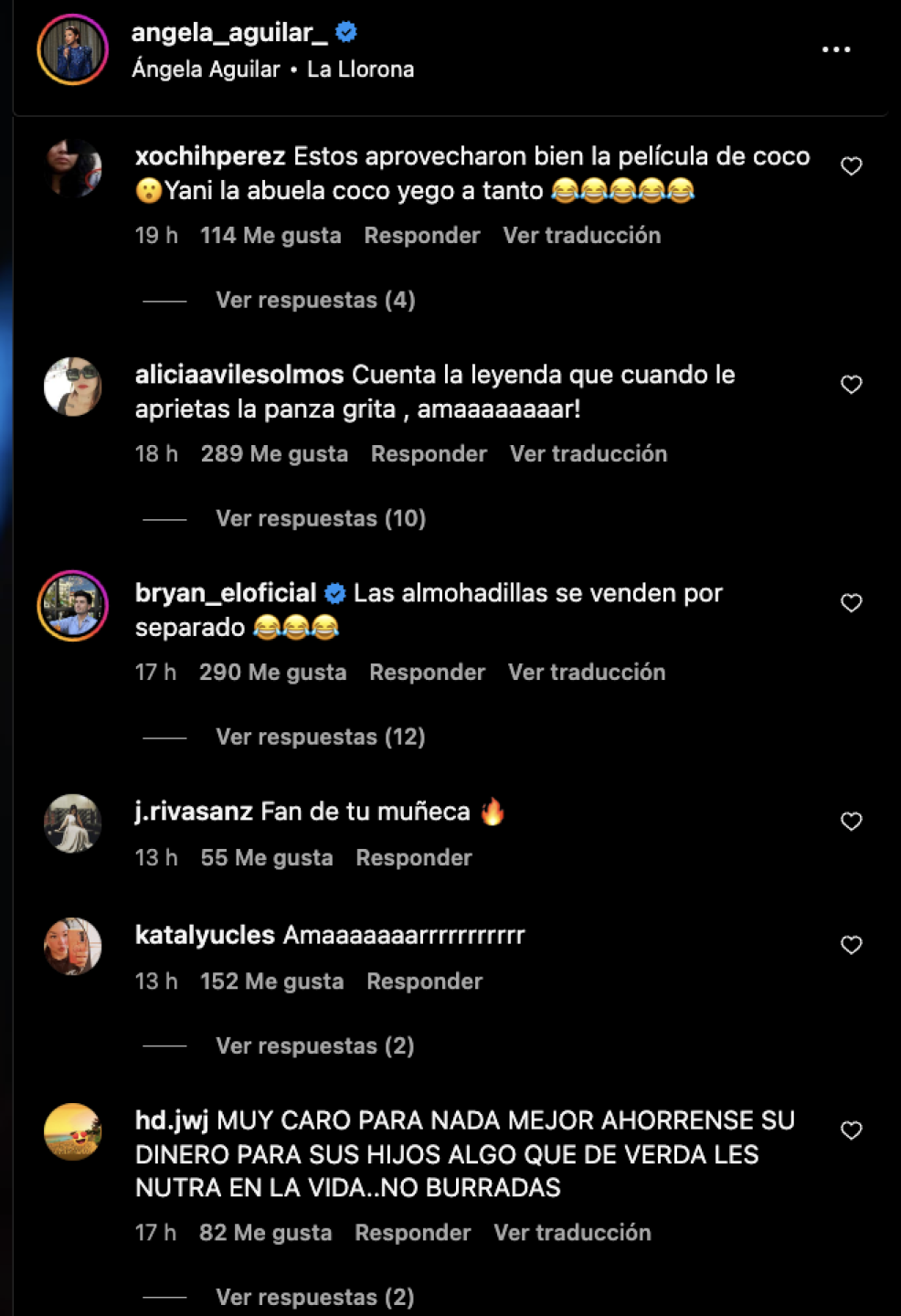The height and width of the screenshot is (1316, 901).
Task: Open bryan_eloficial's profile
Action: pyautogui.click(x=225, y=593)
